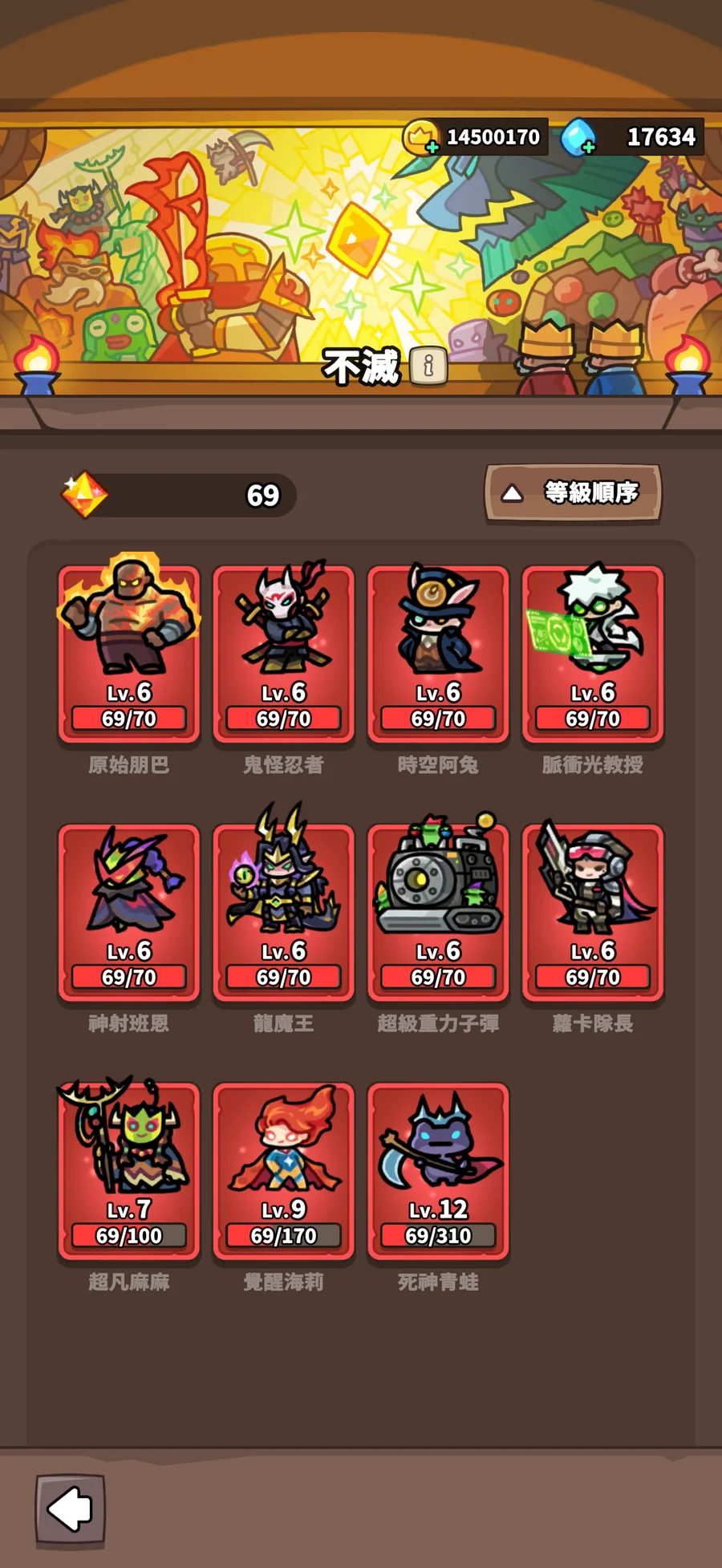Open the 神射班恩 hero card
The image size is (722, 1568).
coord(128,913)
